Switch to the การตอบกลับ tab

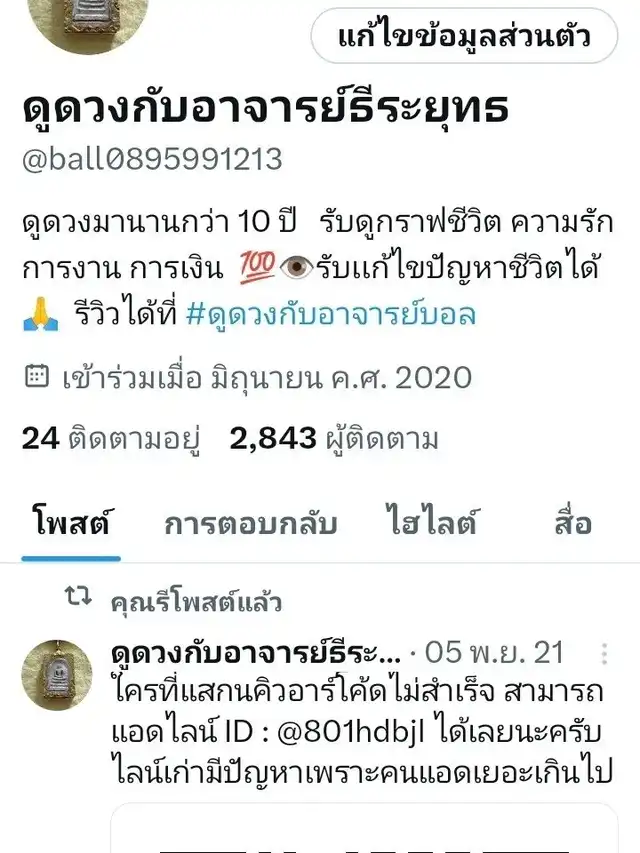tap(250, 523)
